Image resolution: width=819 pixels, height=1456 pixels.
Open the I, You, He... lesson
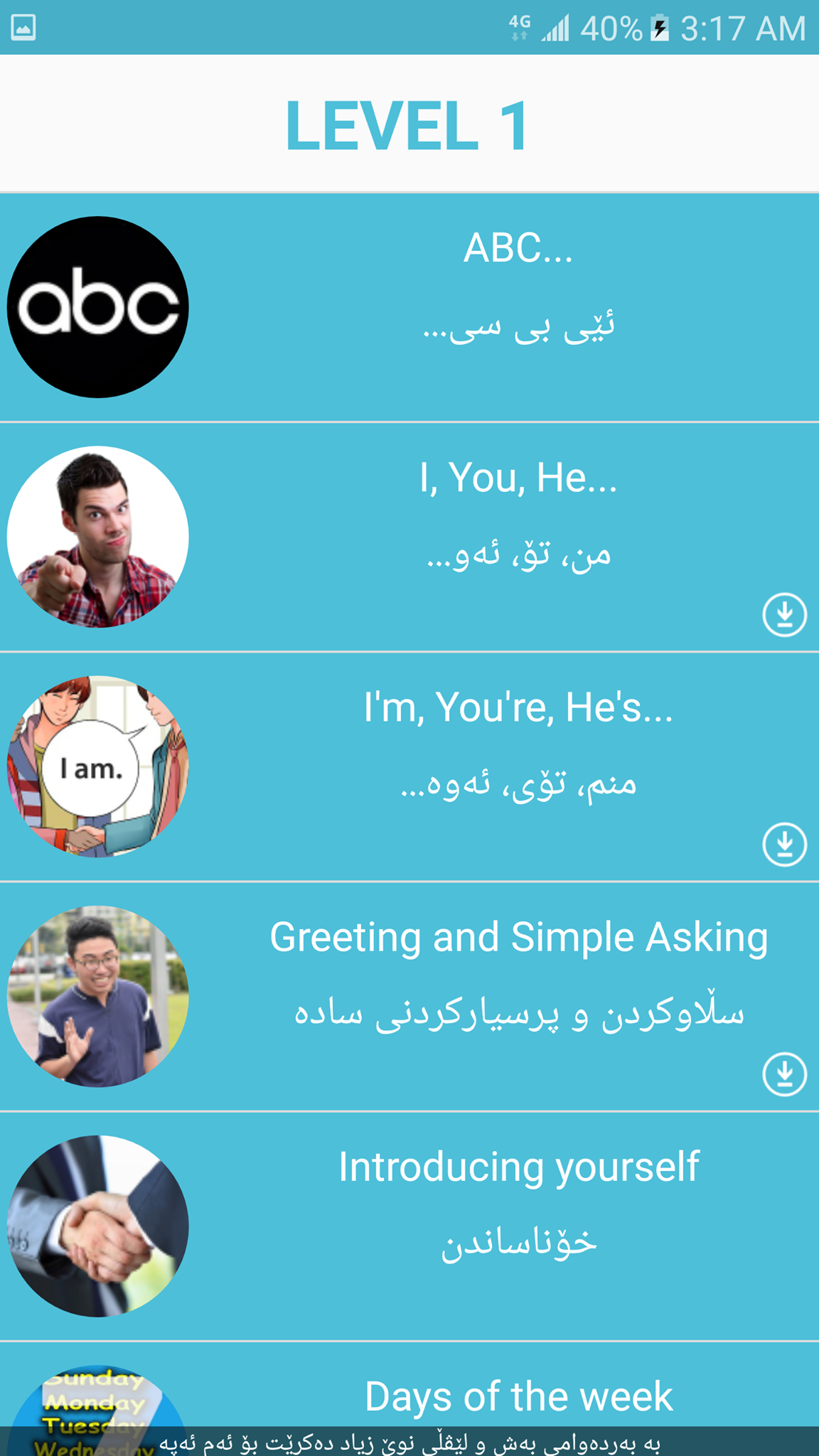[x=409, y=537]
